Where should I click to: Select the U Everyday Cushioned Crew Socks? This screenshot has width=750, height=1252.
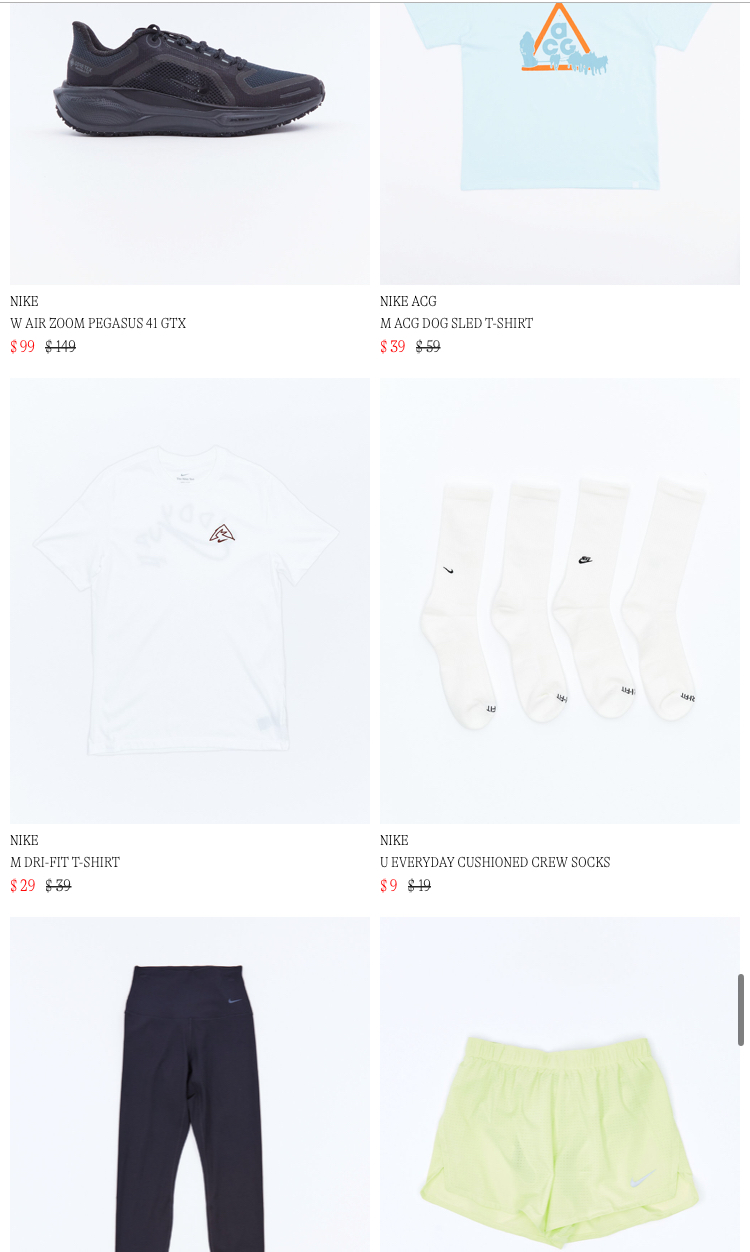(x=559, y=600)
